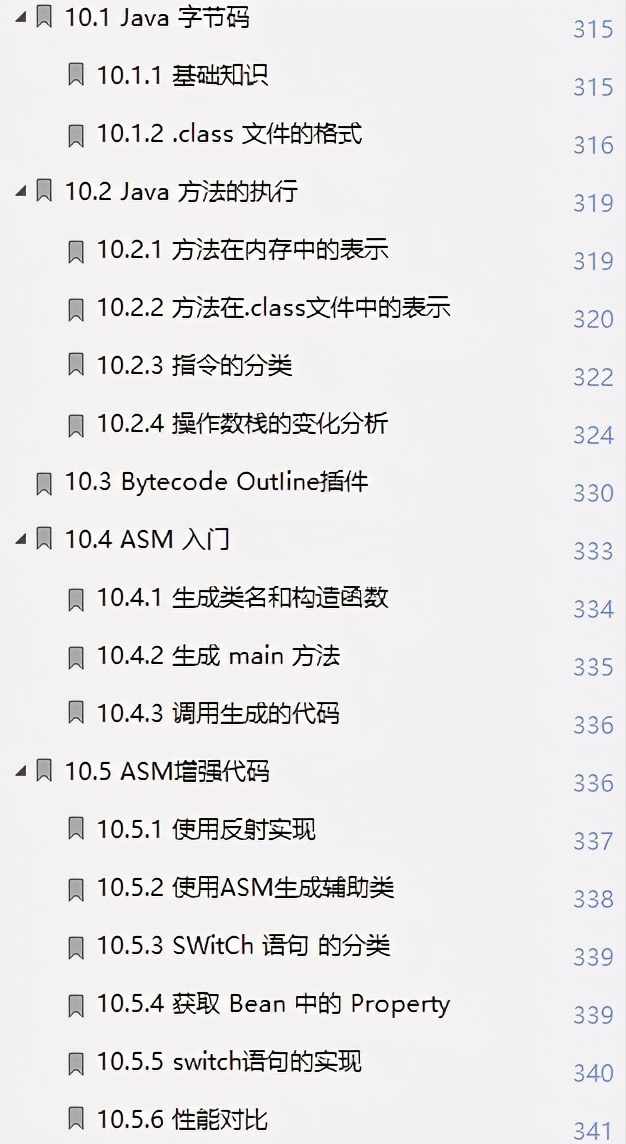Open 10.5.1 使用反射实现
The height and width of the screenshot is (1144, 626).
[x=206, y=829]
